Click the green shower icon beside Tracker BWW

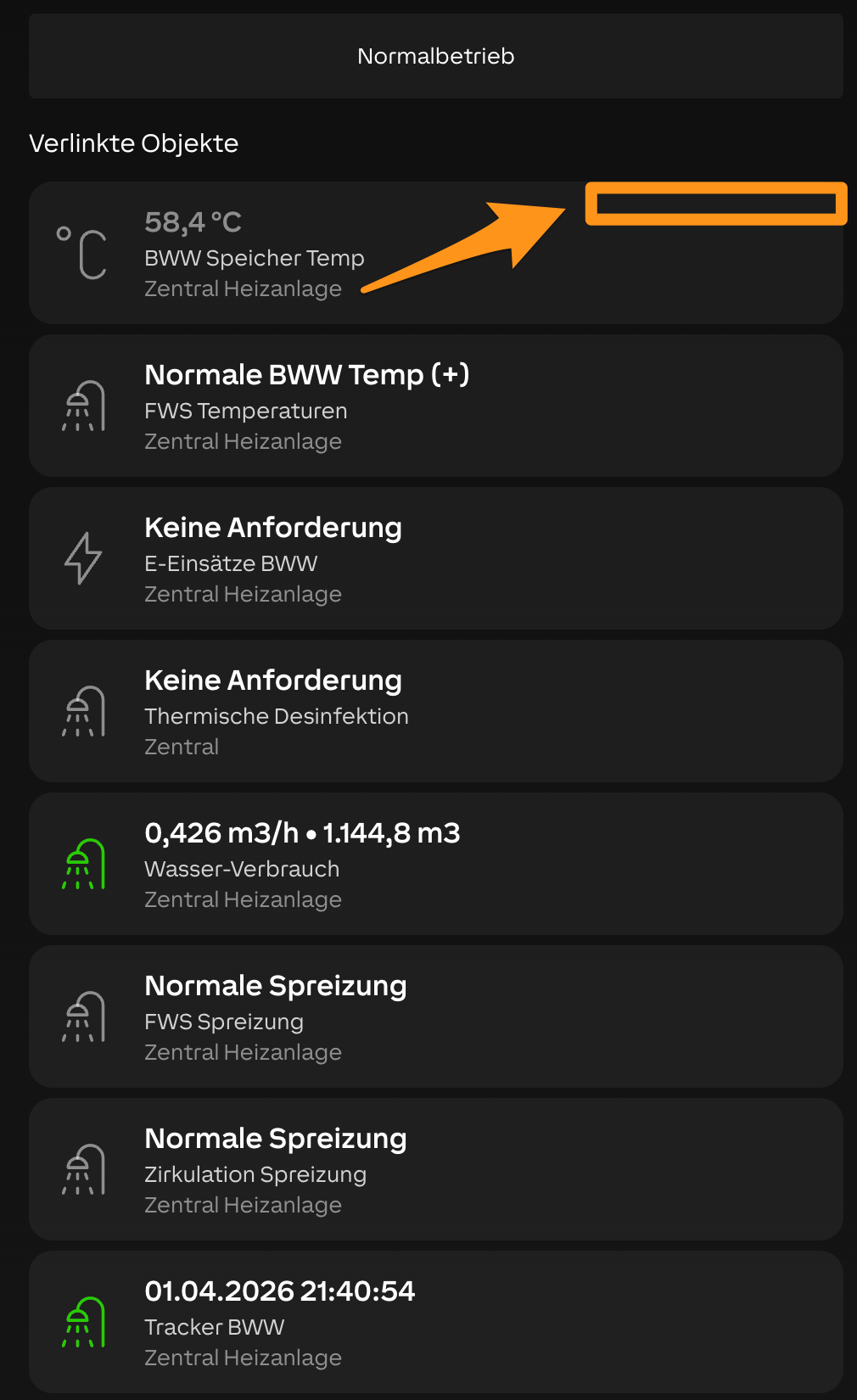(x=82, y=1322)
